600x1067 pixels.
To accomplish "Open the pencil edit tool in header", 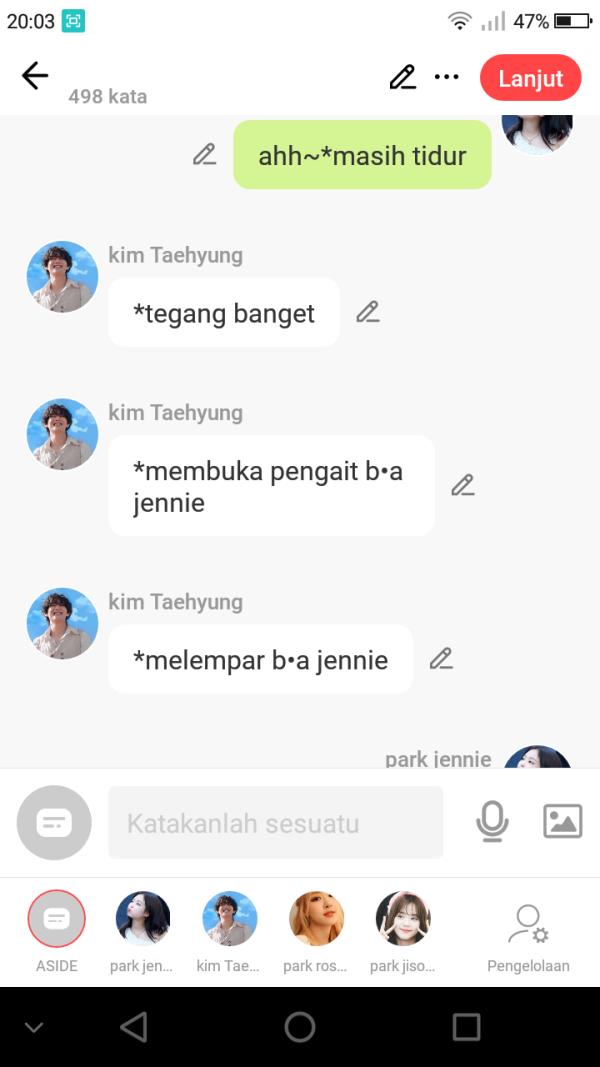I will [403, 77].
